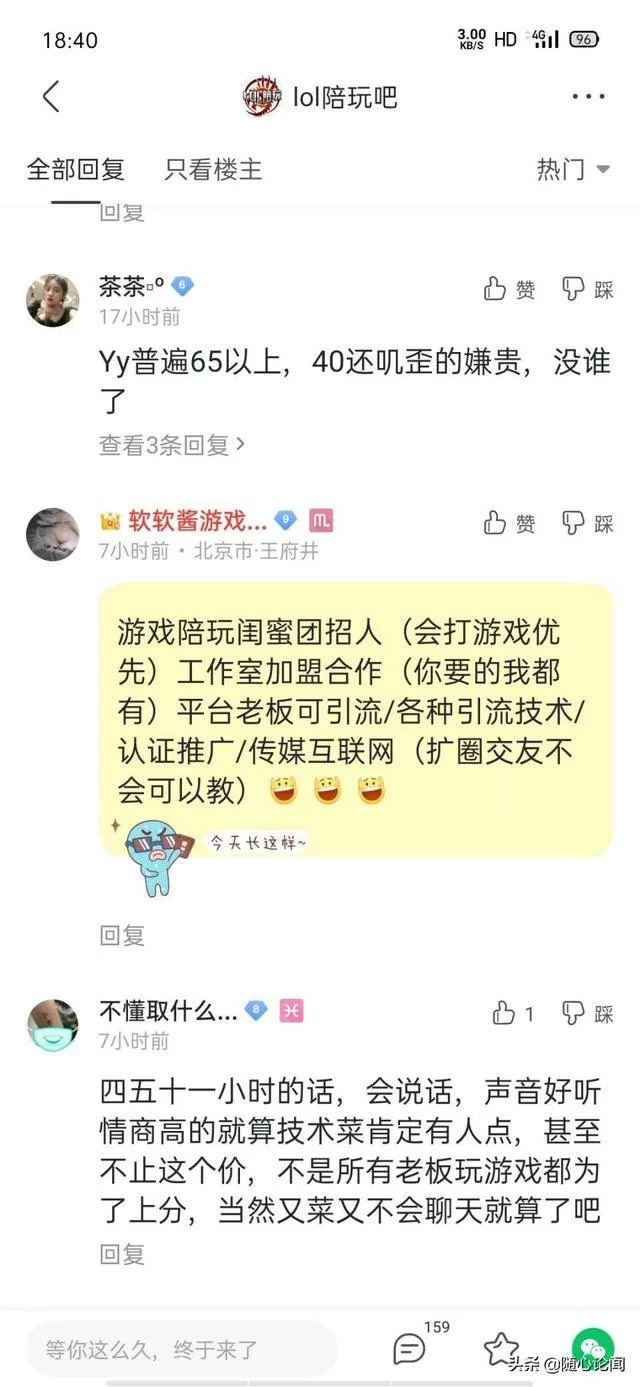Image resolution: width=640 pixels, height=1387 pixels.
Task: Favorite this post with the star icon
Action: tap(500, 1349)
